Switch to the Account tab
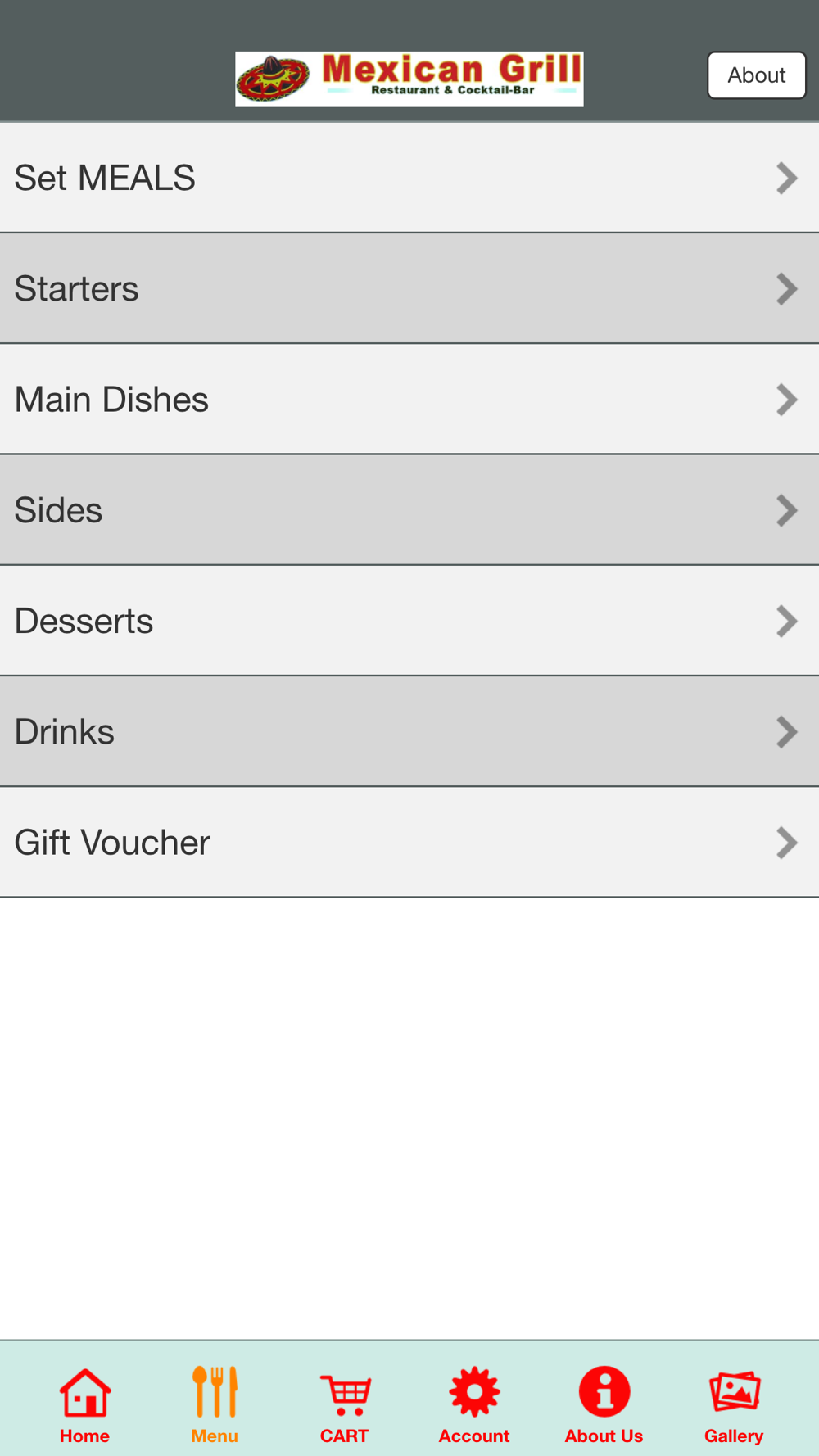The image size is (819, 1456). (x=474, y=1404)
